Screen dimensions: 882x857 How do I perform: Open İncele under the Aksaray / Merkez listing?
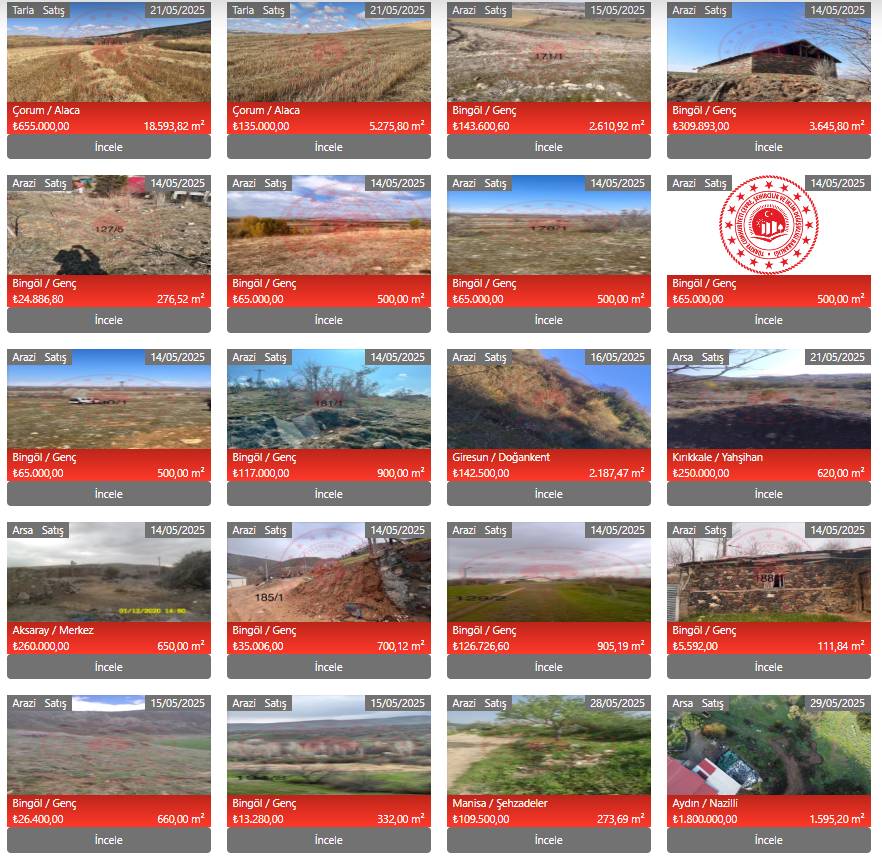tap(109, 667)
